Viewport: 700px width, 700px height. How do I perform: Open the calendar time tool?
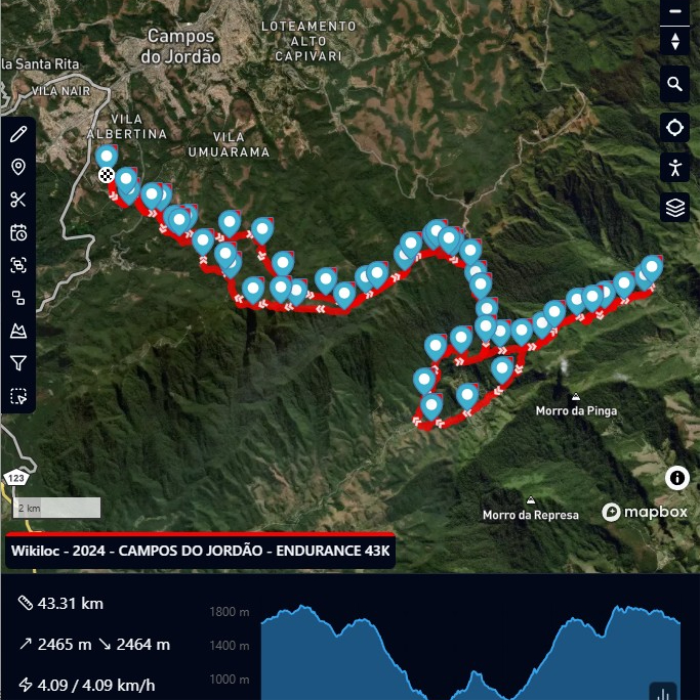18,232
